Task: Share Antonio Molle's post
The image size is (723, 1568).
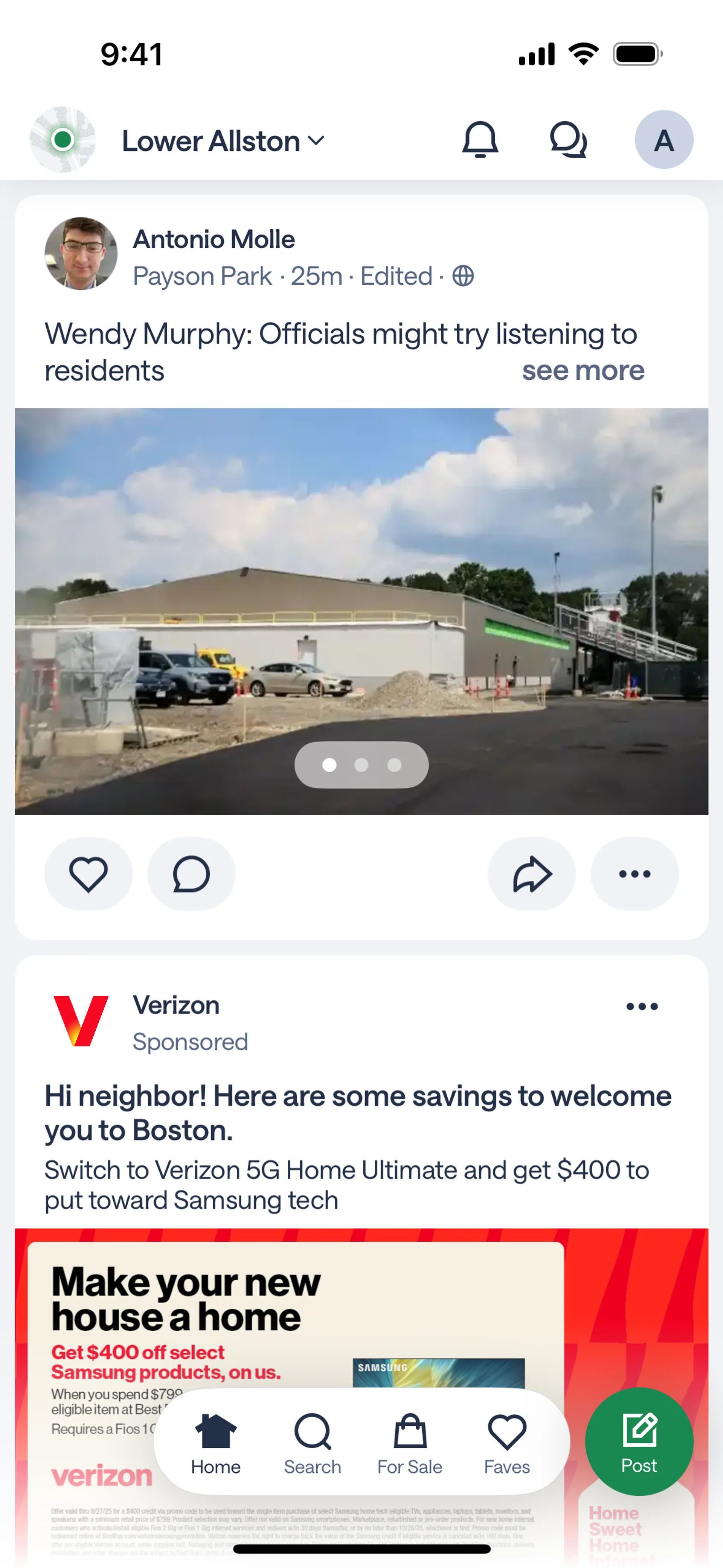Action: coord(531,874)
